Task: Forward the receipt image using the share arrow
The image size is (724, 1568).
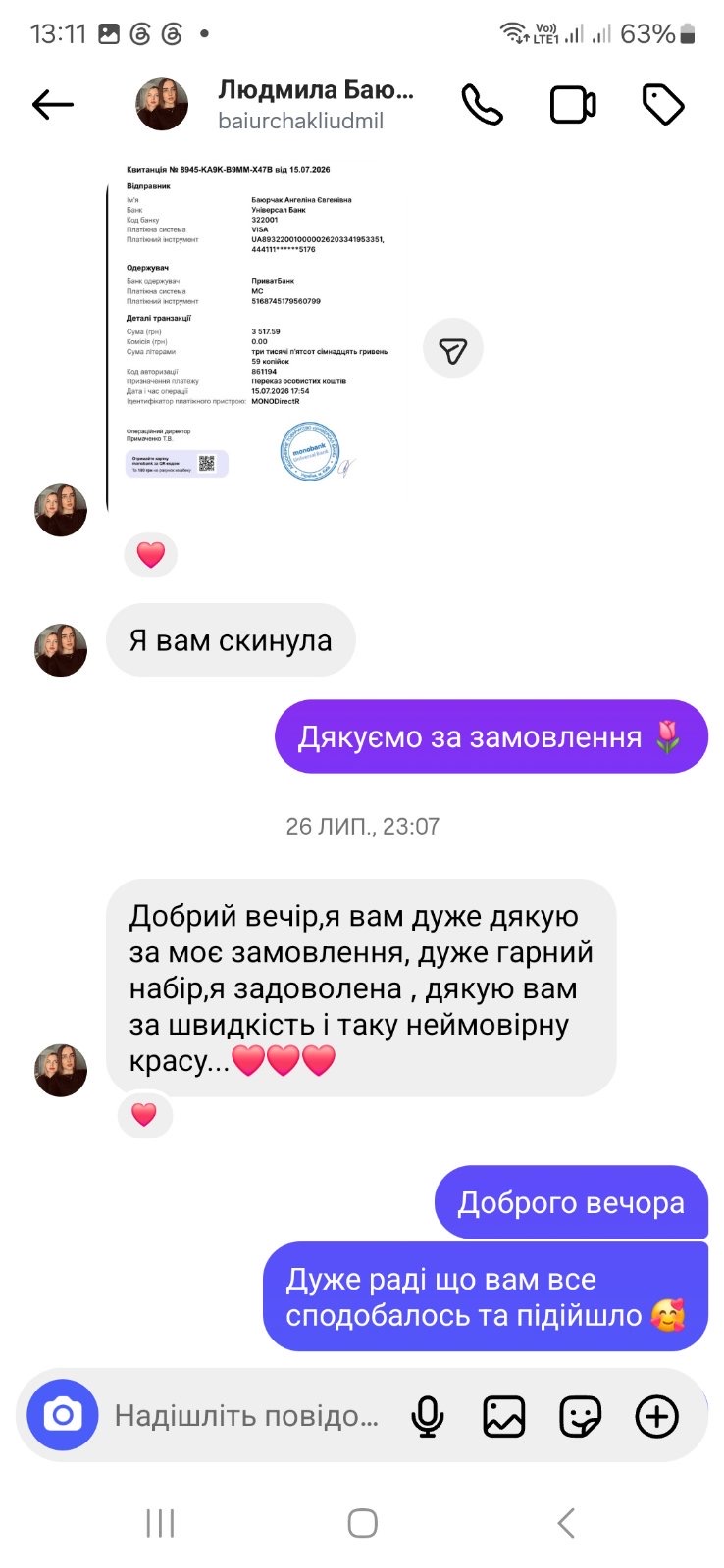Action: click(x=453, y=349)
